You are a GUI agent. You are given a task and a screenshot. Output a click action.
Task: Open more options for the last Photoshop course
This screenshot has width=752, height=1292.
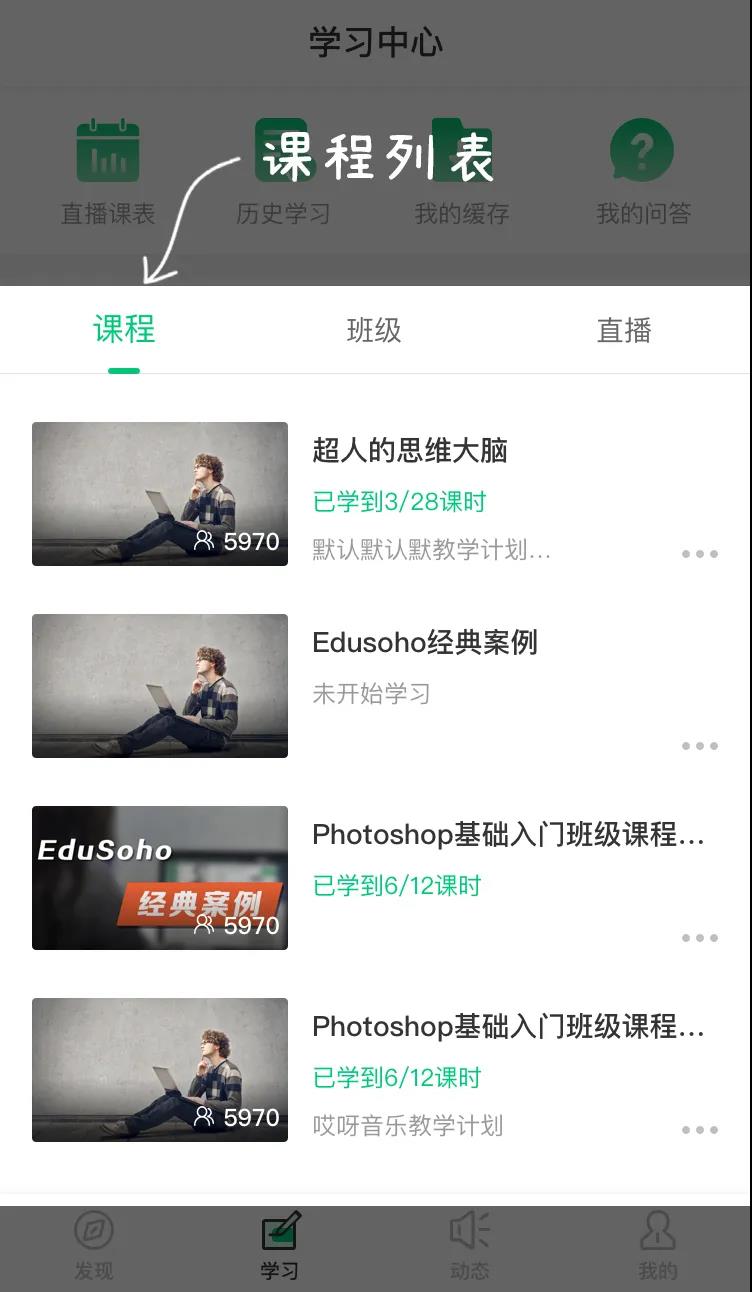[x=699, y=1129]
